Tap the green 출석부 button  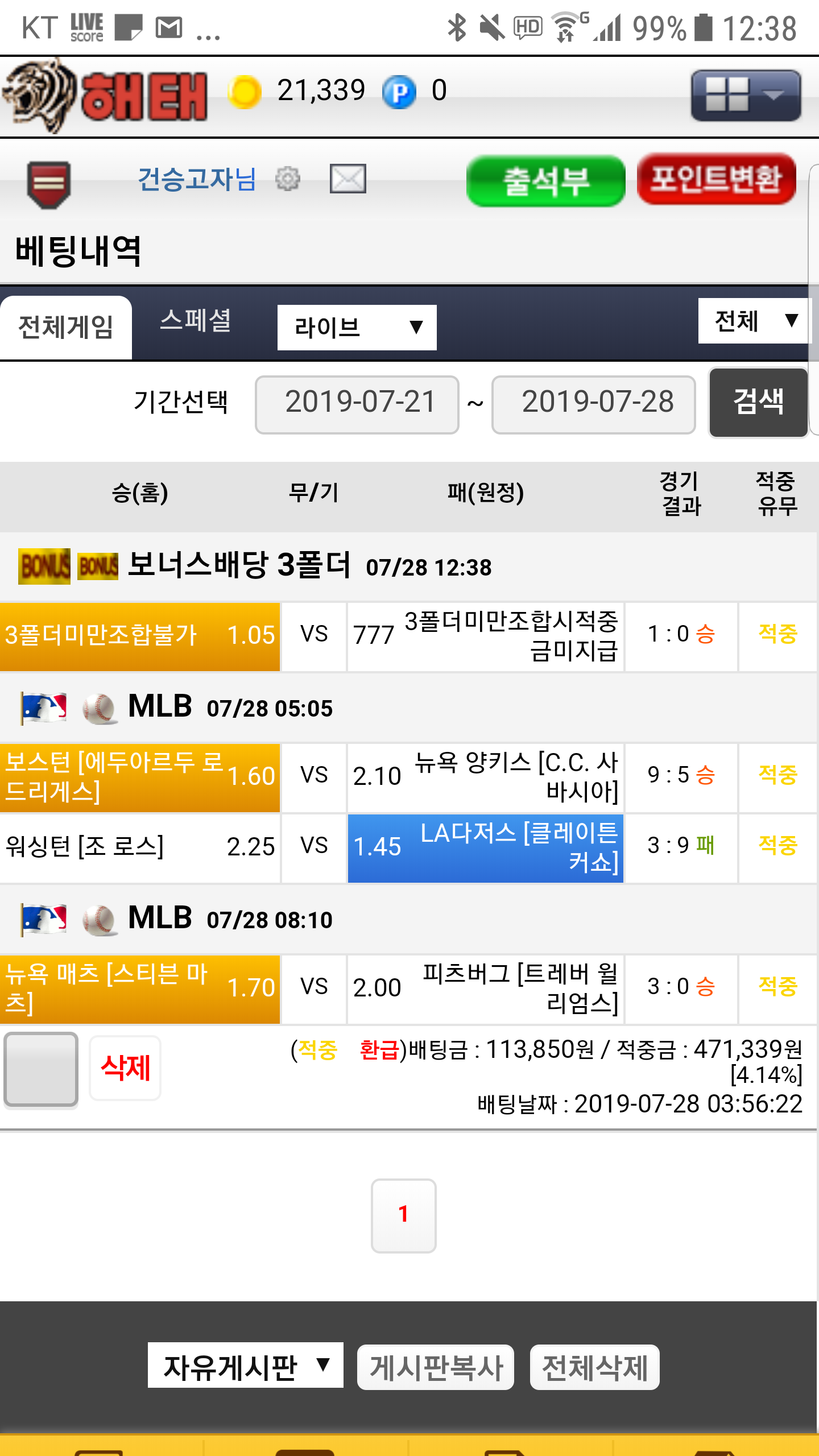545,181
